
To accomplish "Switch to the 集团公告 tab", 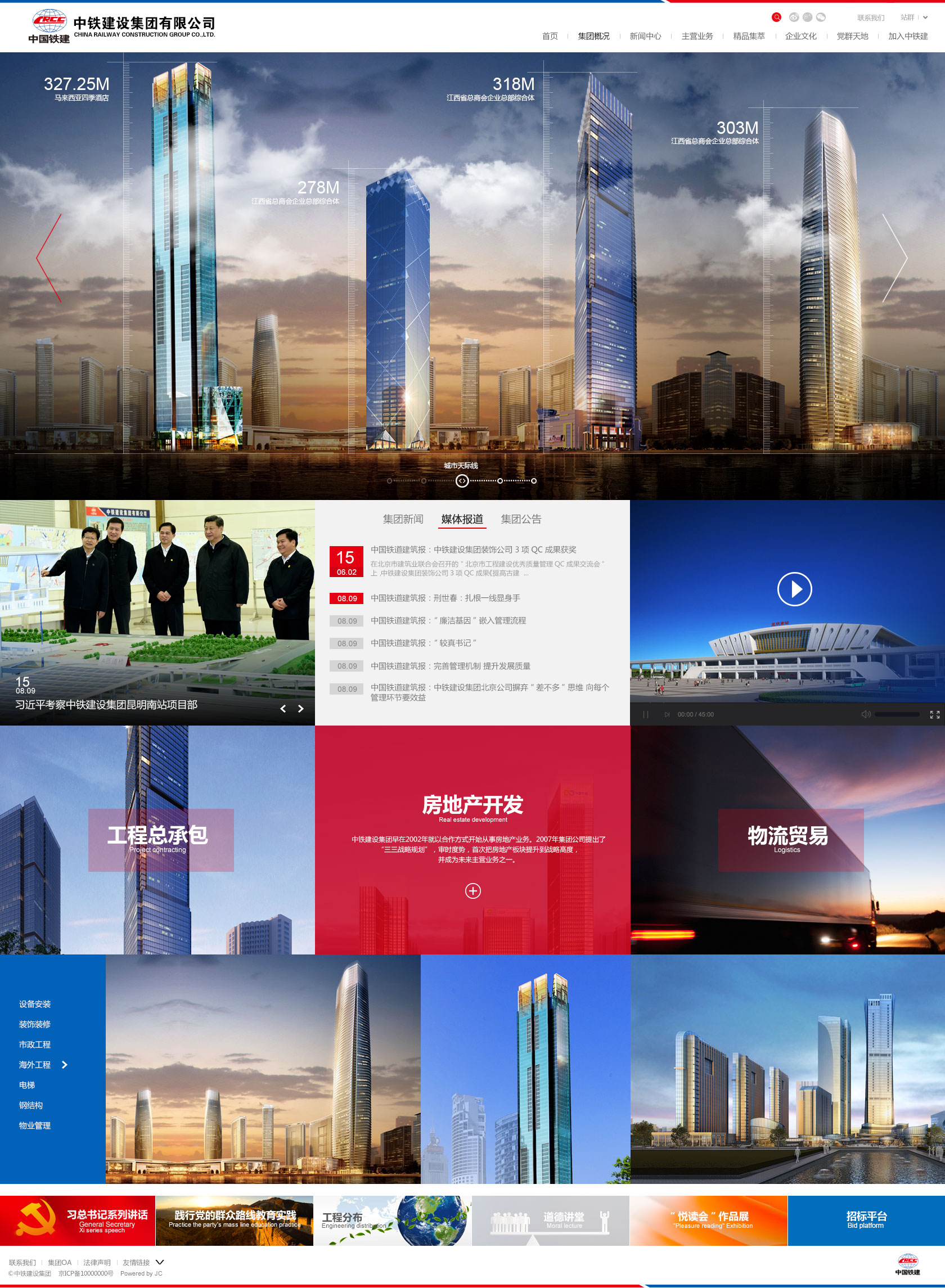I will coord(520,519).
